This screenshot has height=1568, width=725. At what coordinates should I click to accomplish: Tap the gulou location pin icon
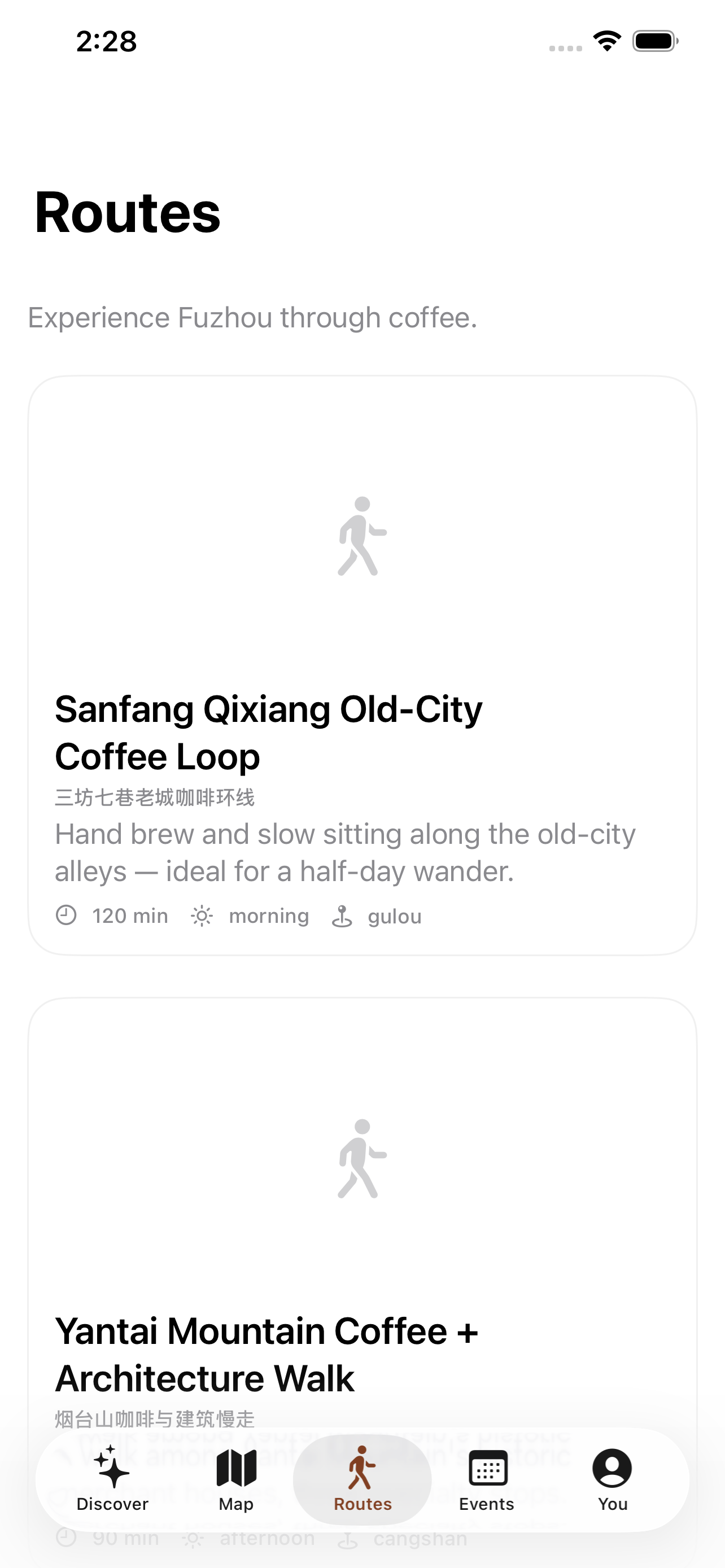click(342, 916)
